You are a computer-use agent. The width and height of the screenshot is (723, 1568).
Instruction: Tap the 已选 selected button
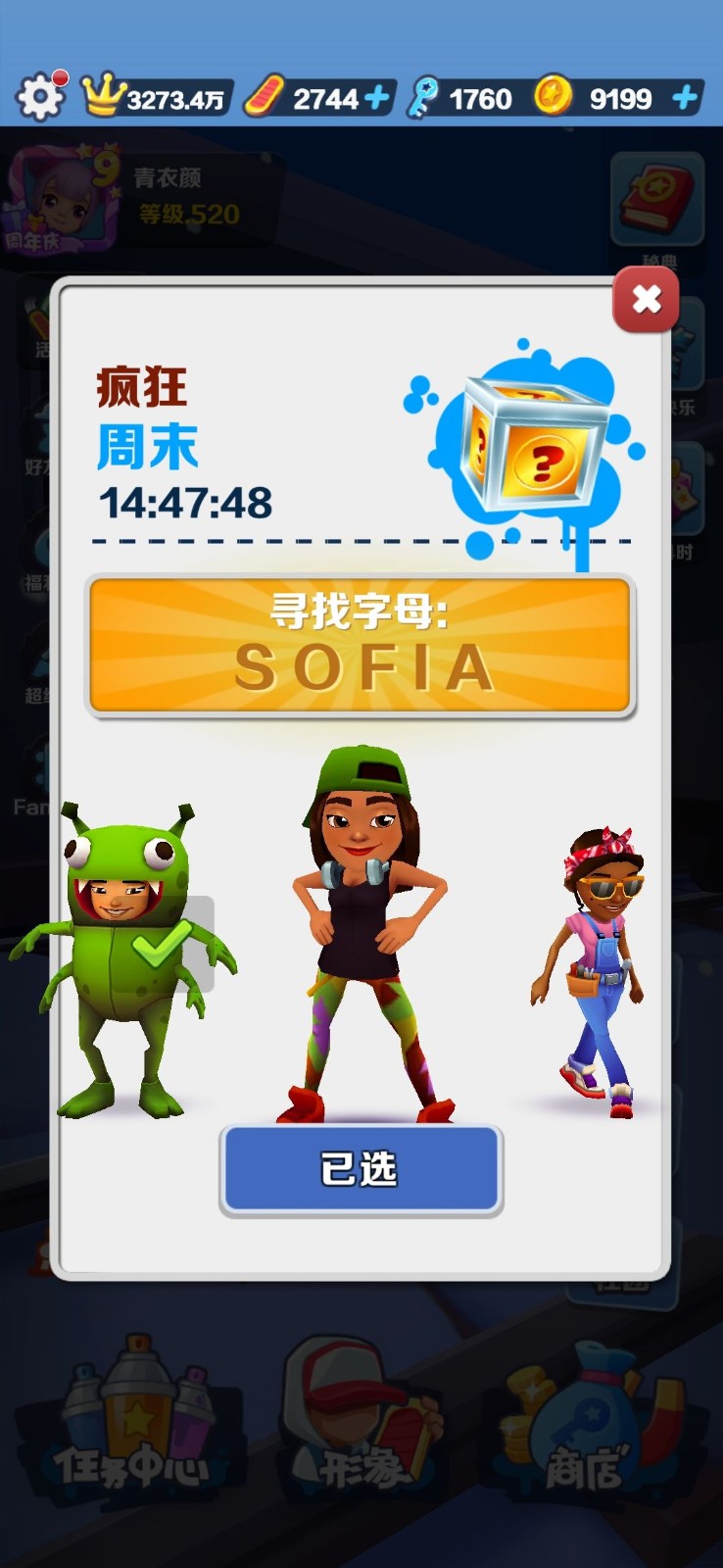(361, 1169)
